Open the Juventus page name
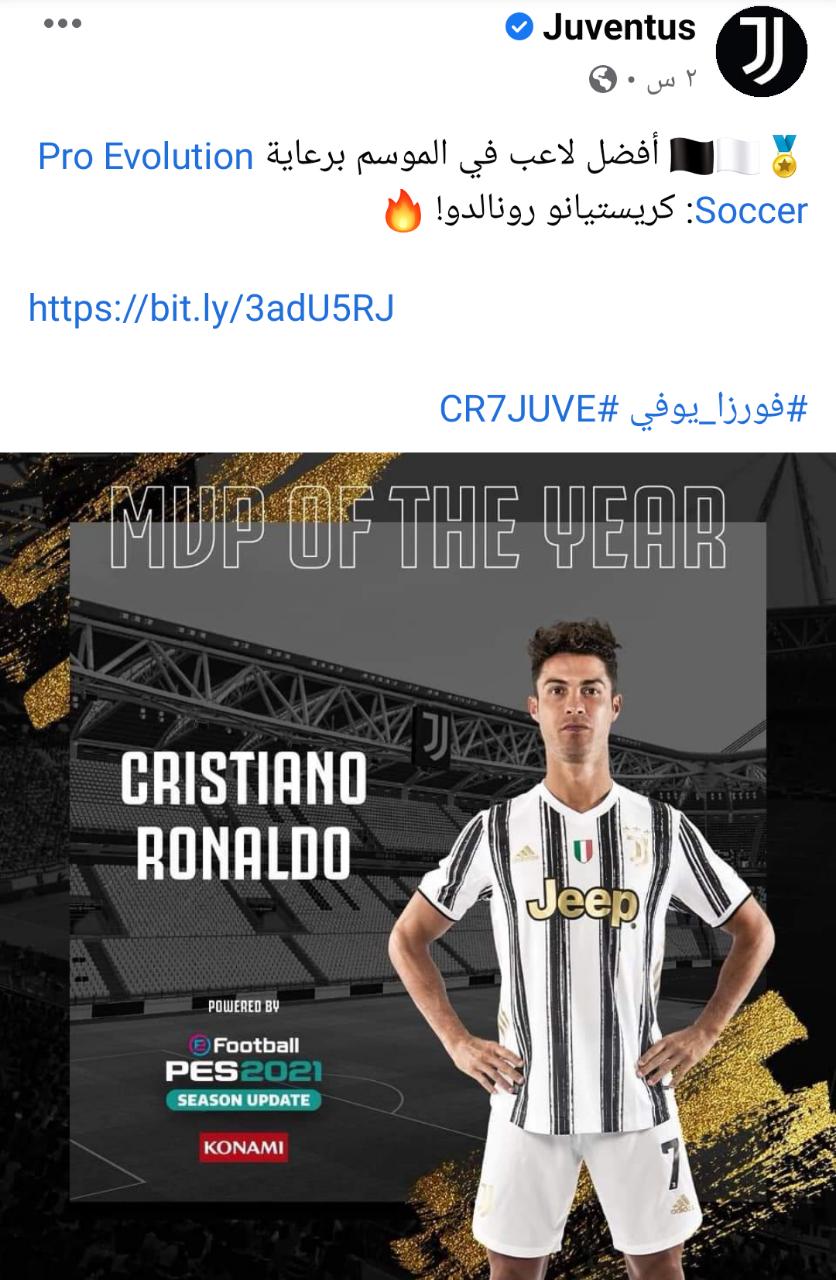Image resolution: width=836 pixels, height=1280 pixels. tap(618, 28)
